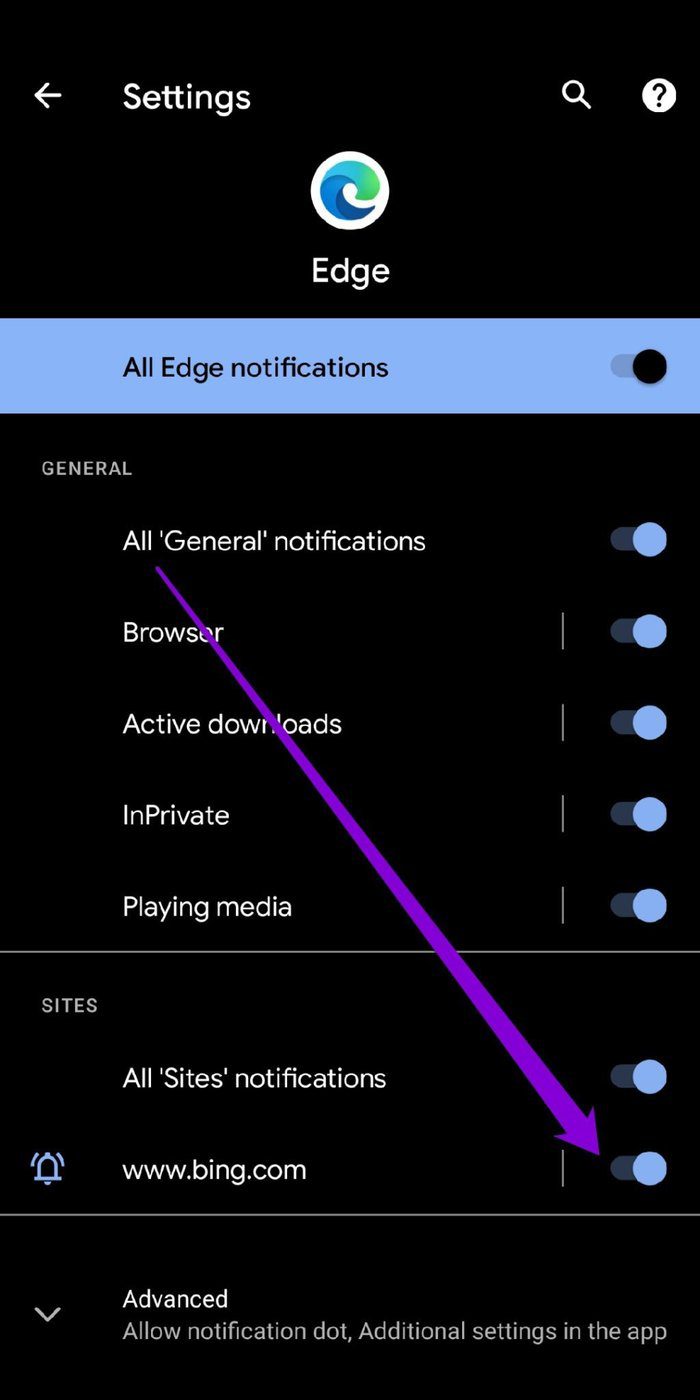Expand the Advanced section
700x1400 pixels.
[350, 1315]
